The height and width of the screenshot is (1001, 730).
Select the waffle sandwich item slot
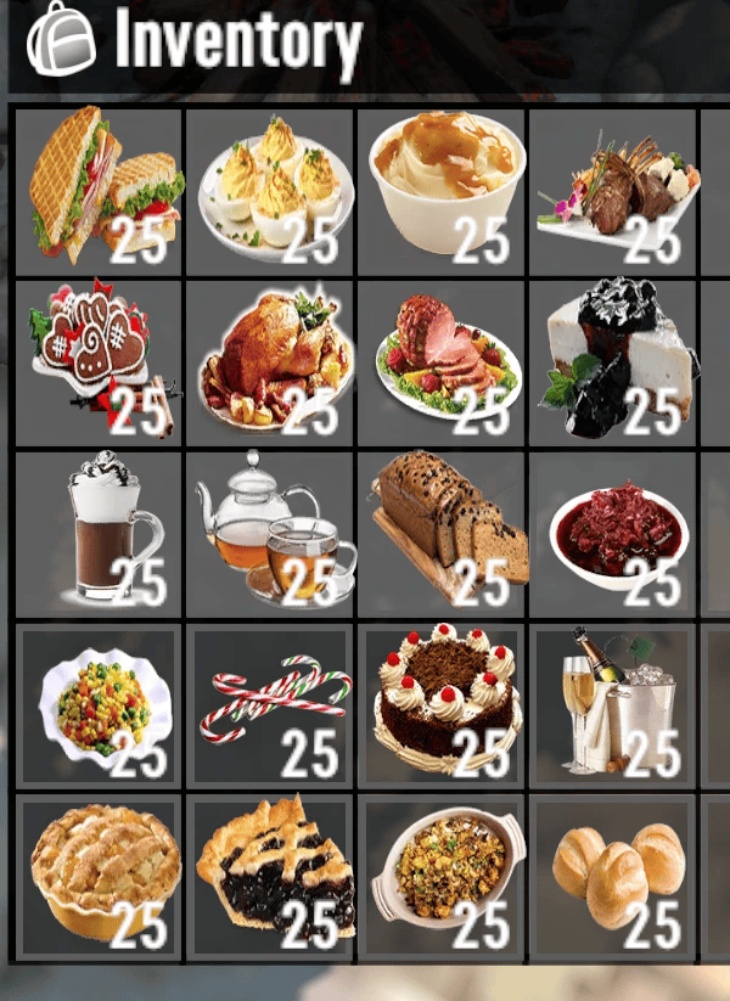(99, 191)
